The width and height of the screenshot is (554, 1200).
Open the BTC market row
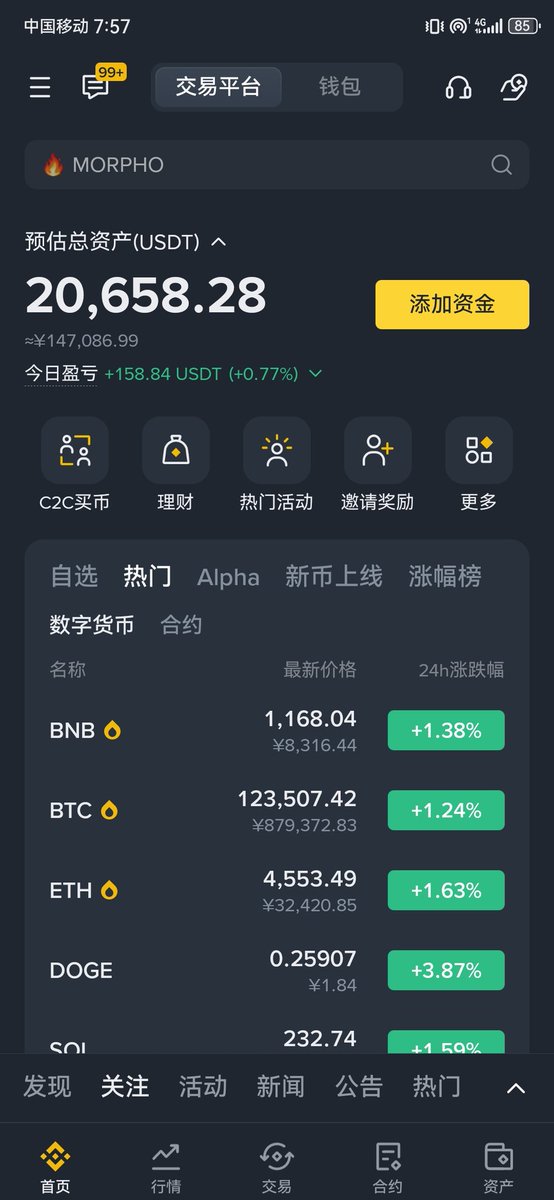277,810
